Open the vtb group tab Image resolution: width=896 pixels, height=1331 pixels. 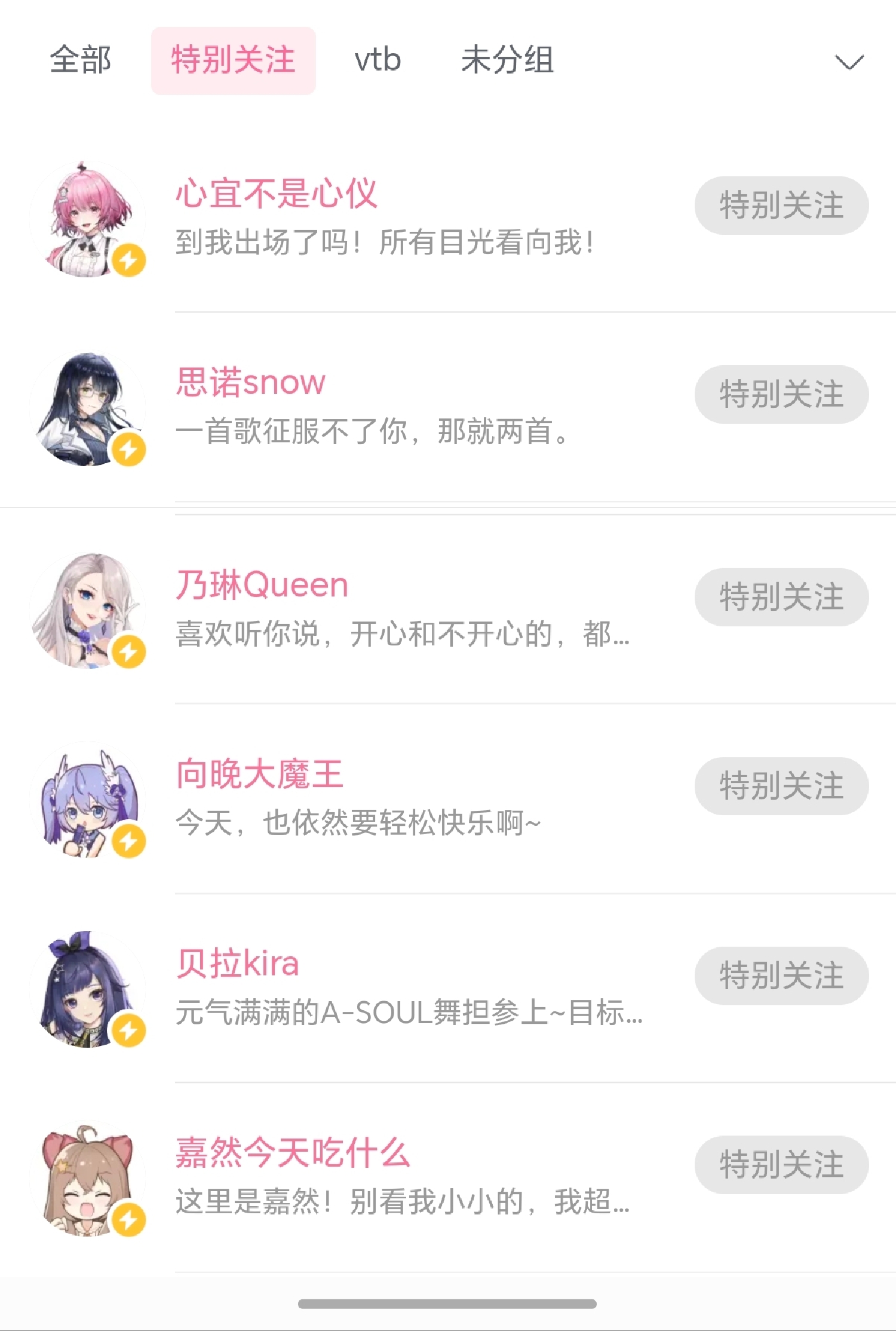378,60
